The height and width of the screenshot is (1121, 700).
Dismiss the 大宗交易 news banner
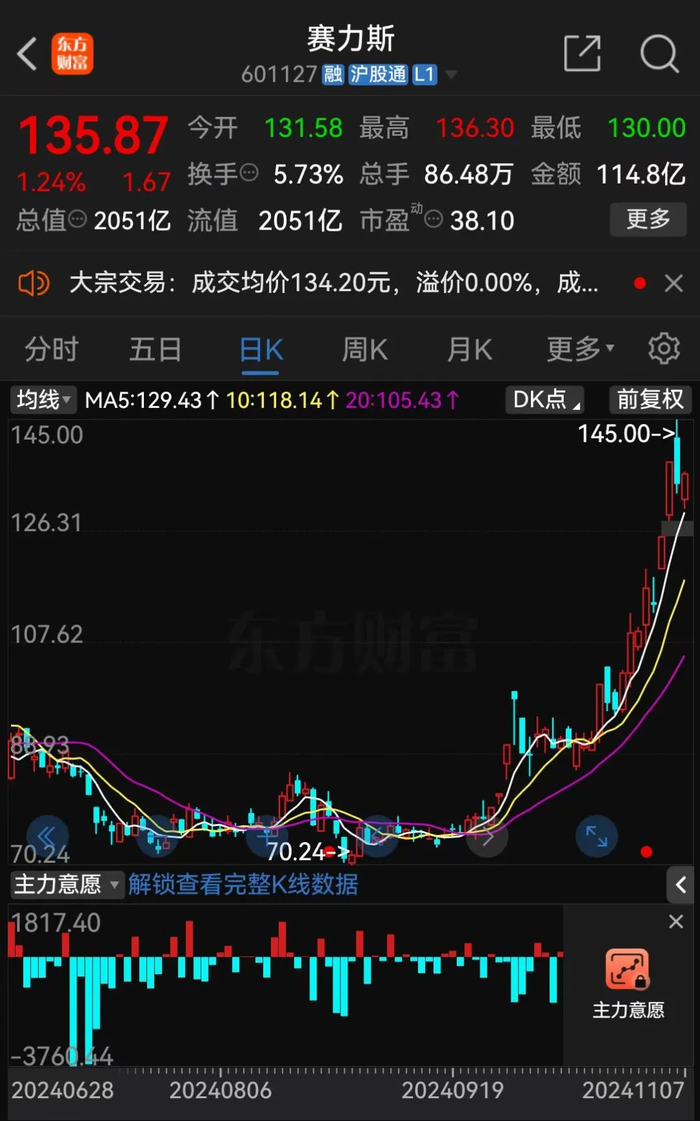pyautogui.click(x=674, y=284)
